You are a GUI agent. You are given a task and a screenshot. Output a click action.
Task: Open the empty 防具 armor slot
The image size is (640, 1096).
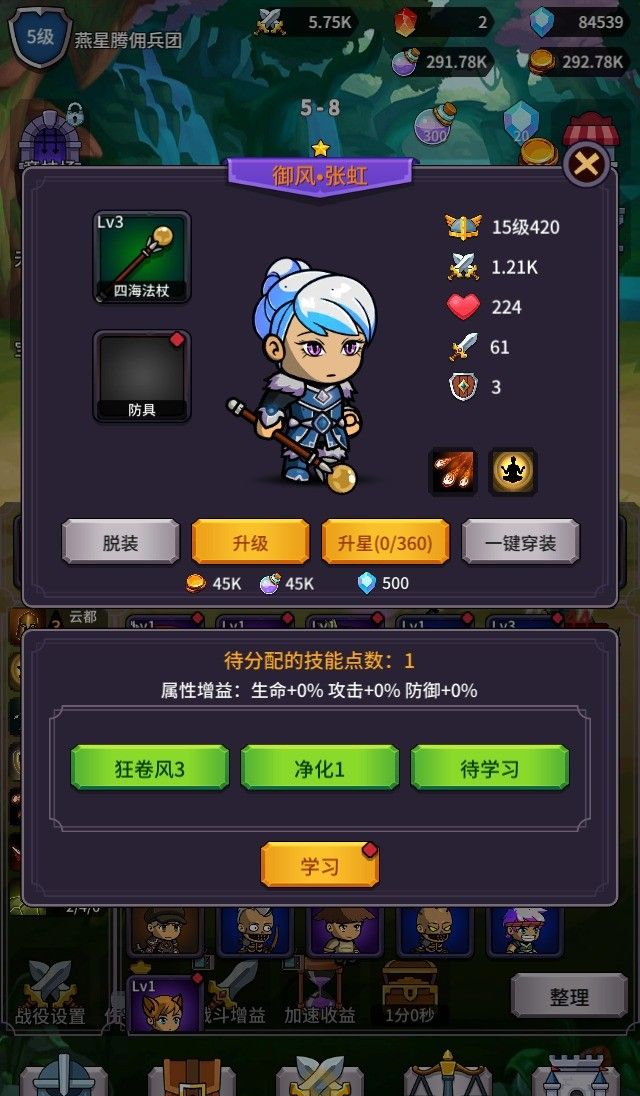point(142,376)
